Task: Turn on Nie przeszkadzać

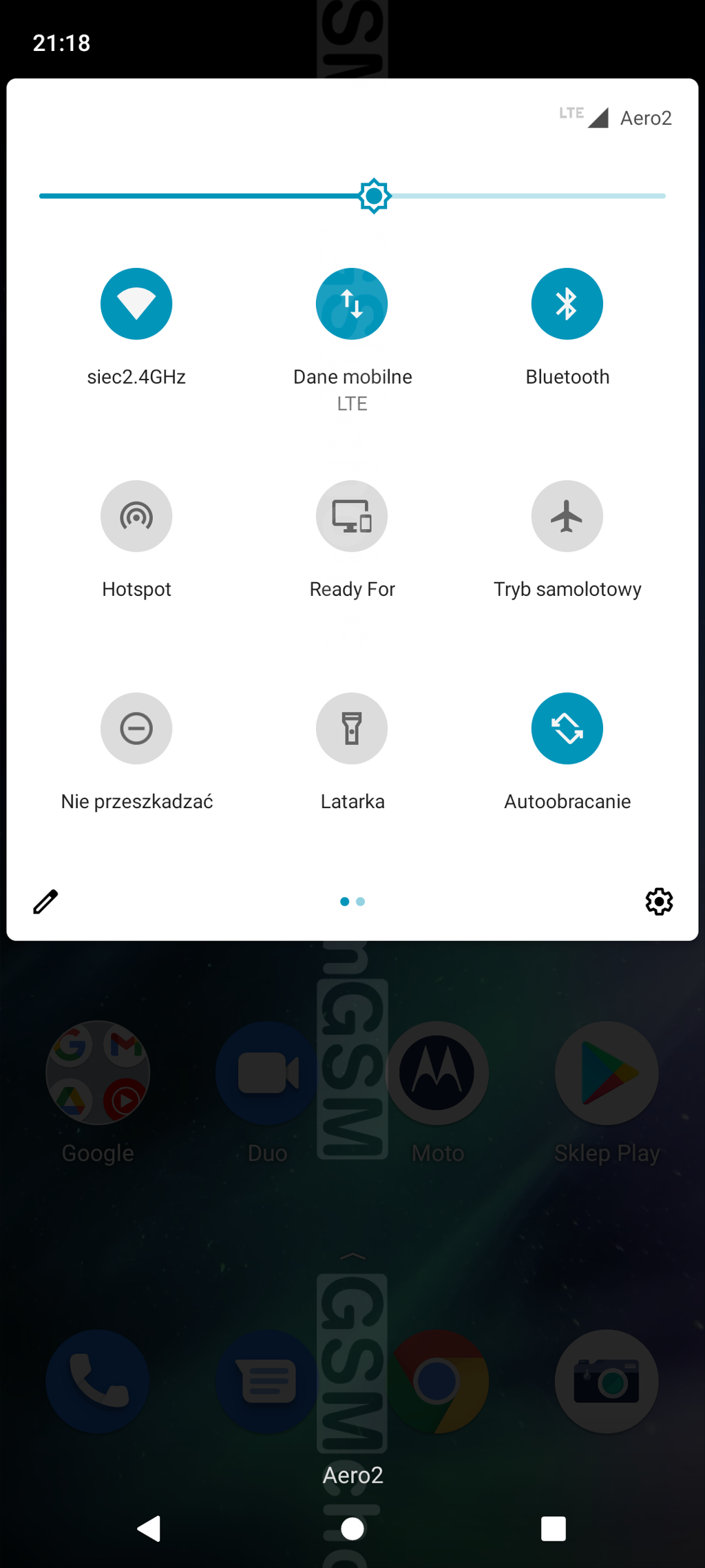Action: 136,728
